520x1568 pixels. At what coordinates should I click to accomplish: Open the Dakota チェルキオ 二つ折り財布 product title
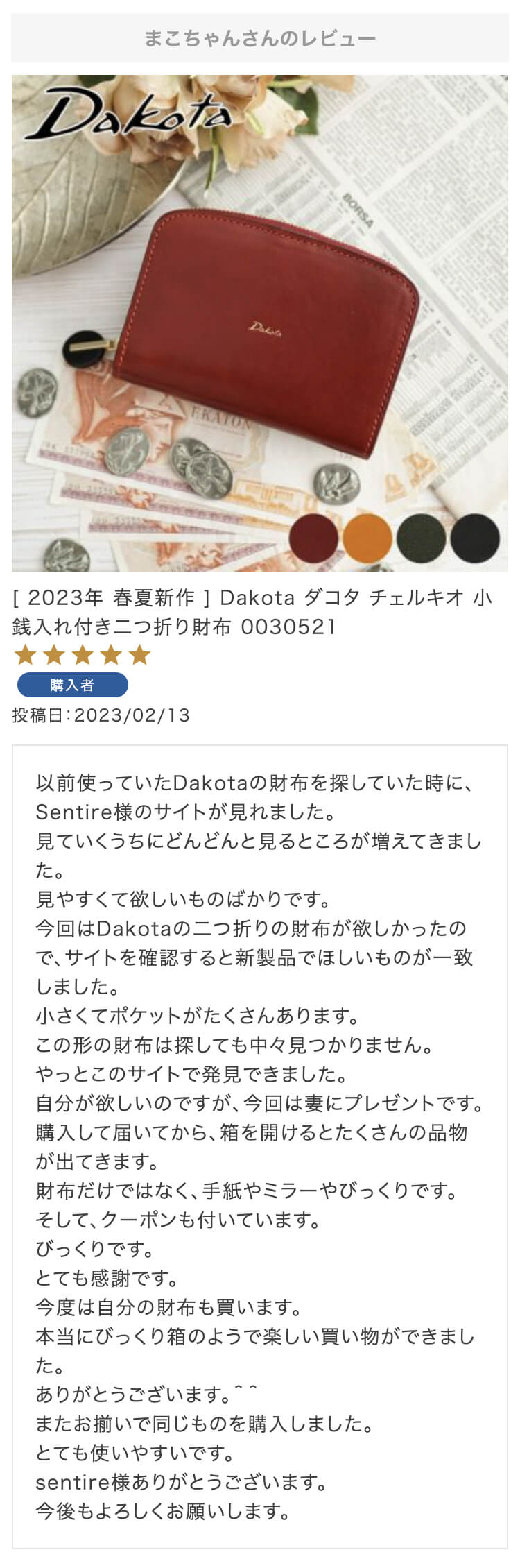[252, 611]
